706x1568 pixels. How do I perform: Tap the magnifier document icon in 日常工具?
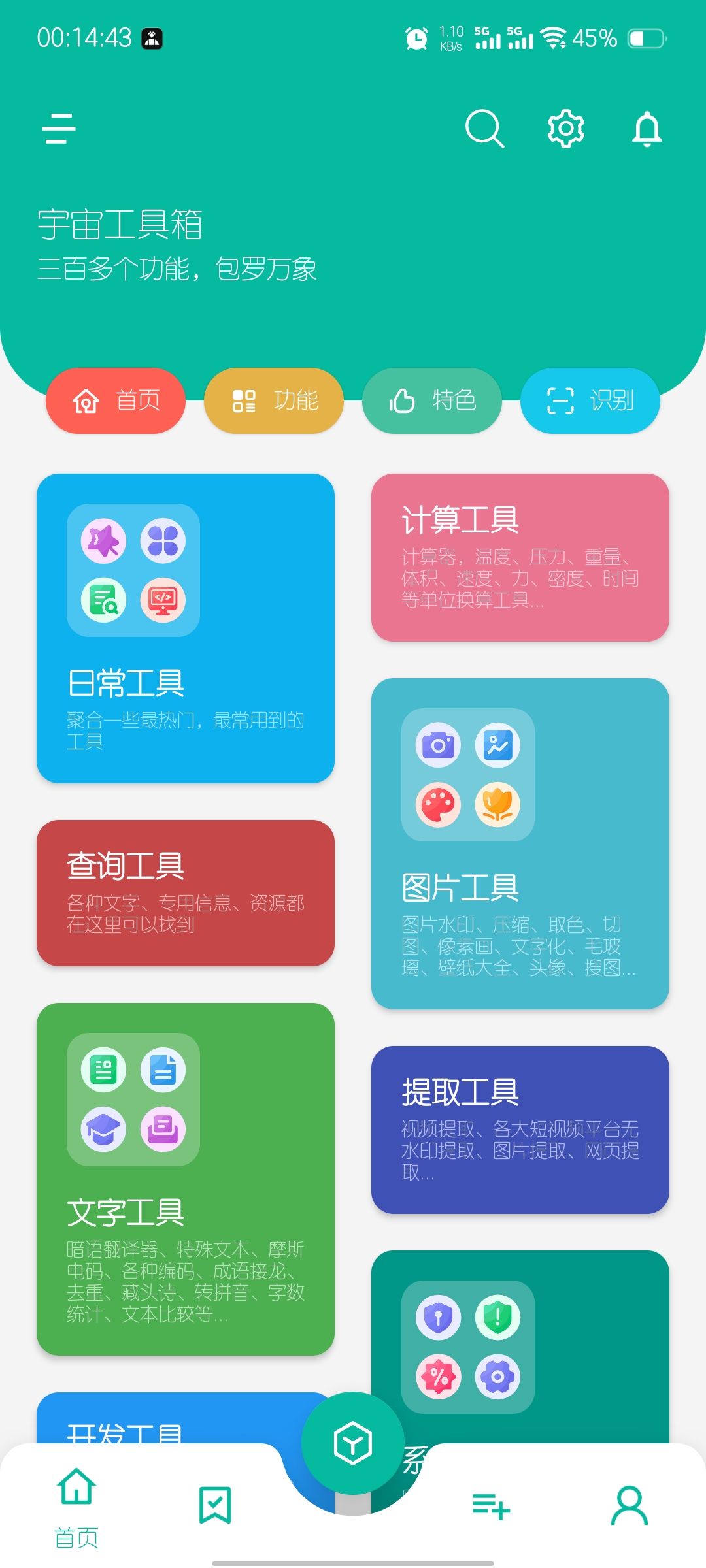pyautogui.click(x=103, y=600)
